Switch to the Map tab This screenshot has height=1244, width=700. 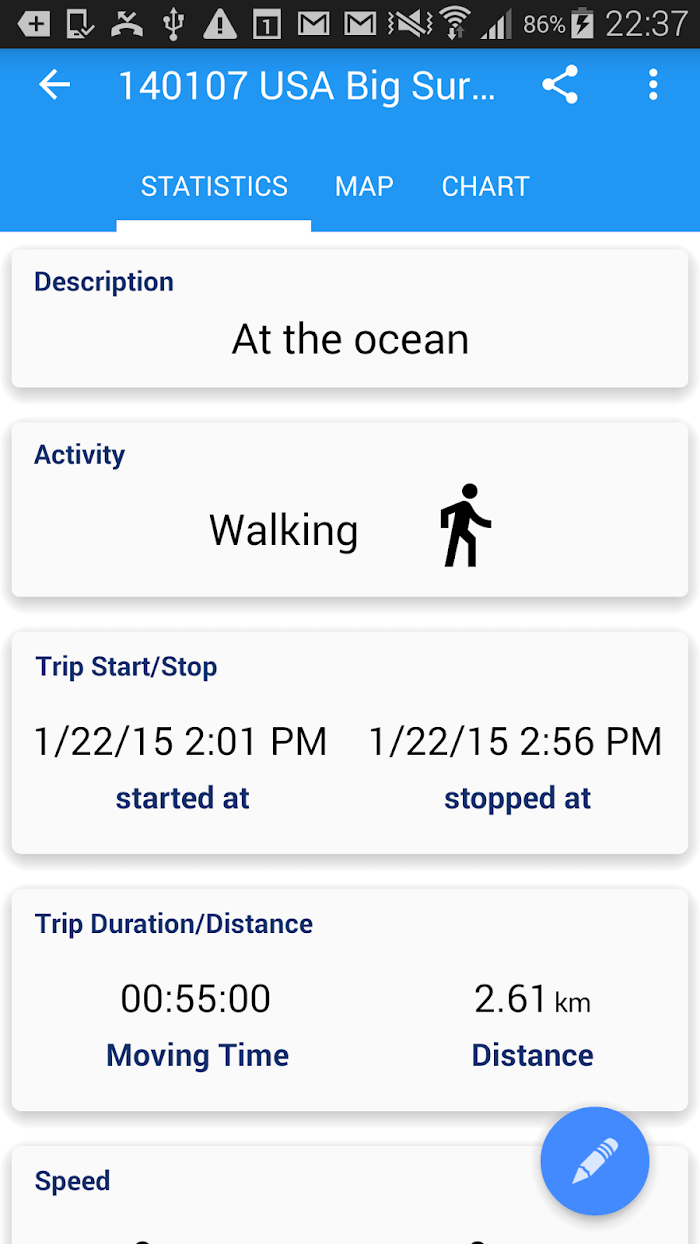[x=364, y=186]
